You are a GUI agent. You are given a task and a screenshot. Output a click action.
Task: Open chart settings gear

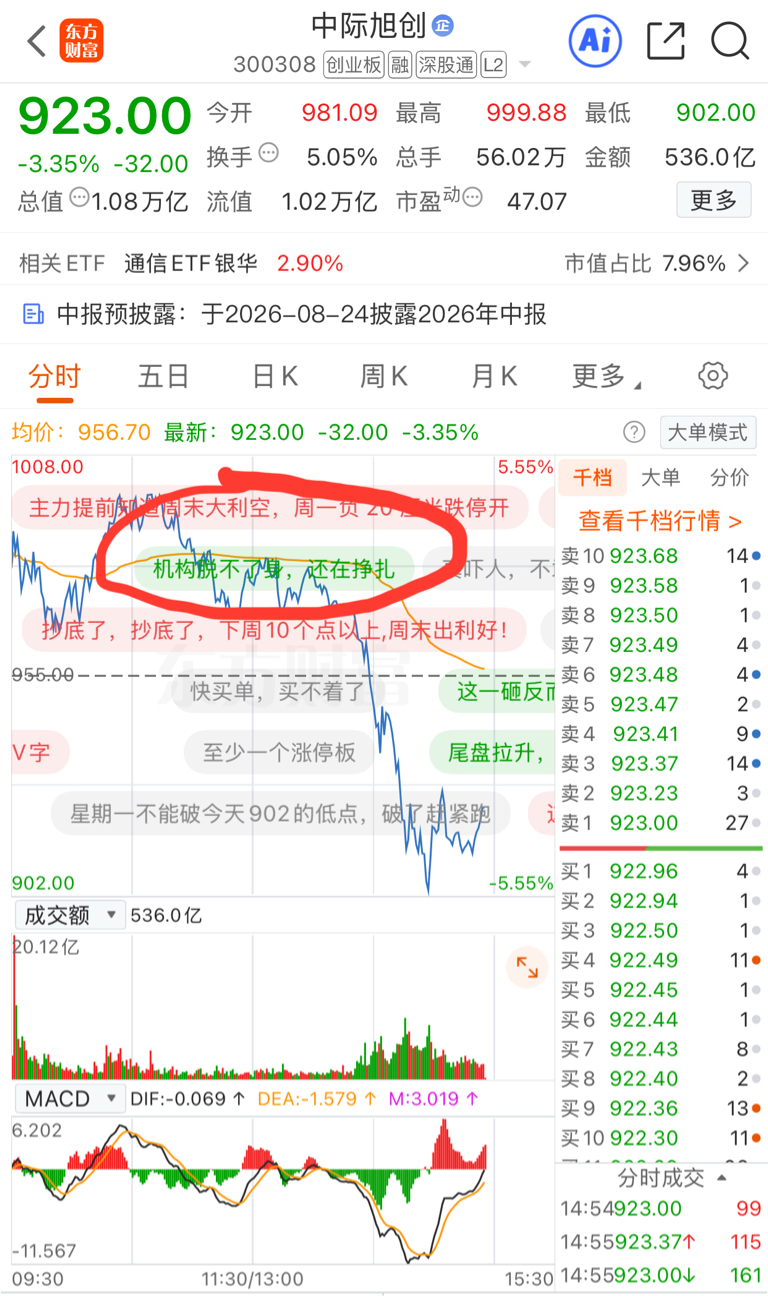coord(712,376)
